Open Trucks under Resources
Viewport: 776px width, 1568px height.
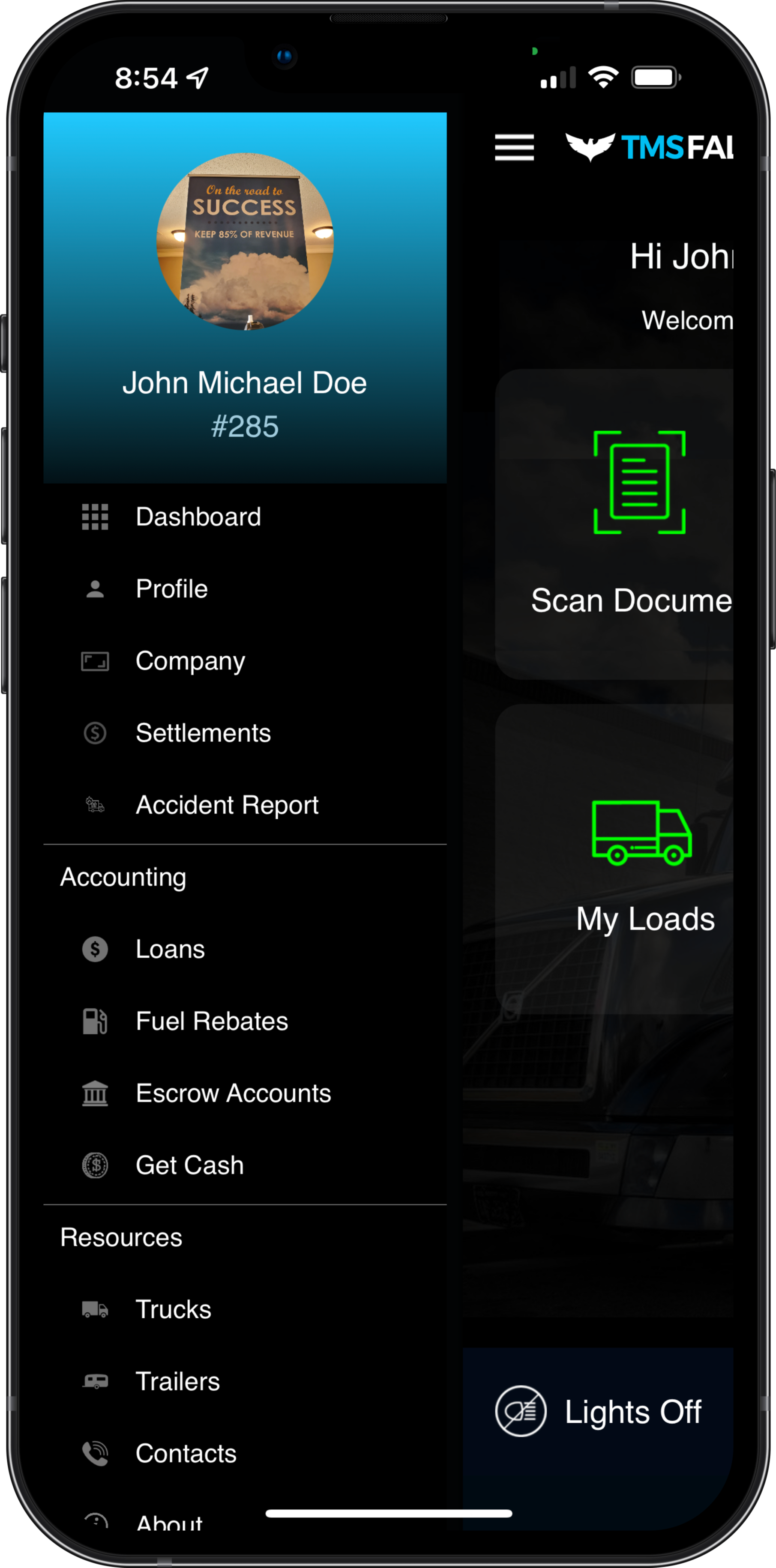pos(245,1309)
